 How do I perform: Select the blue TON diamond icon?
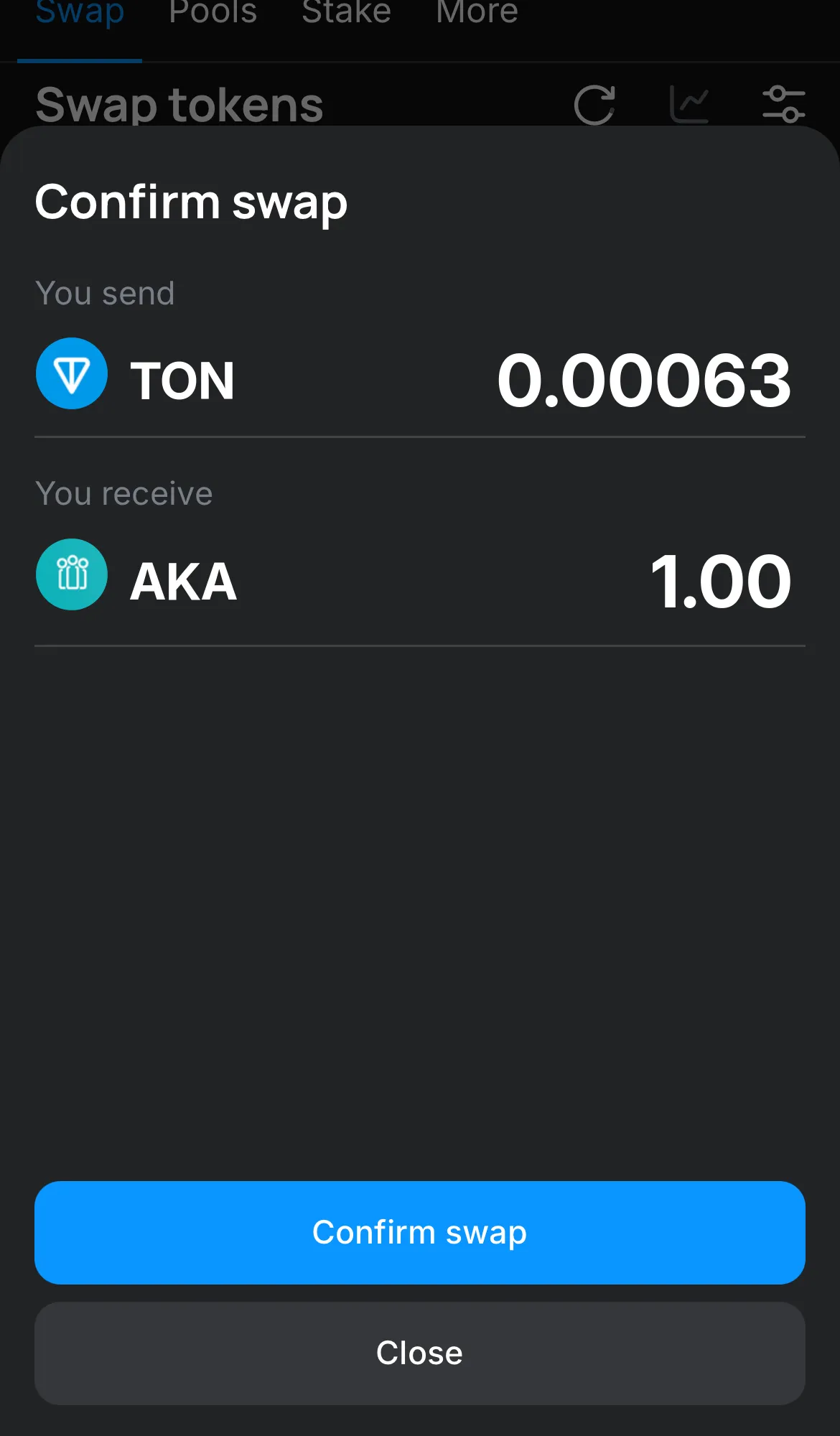coord(71,374)
